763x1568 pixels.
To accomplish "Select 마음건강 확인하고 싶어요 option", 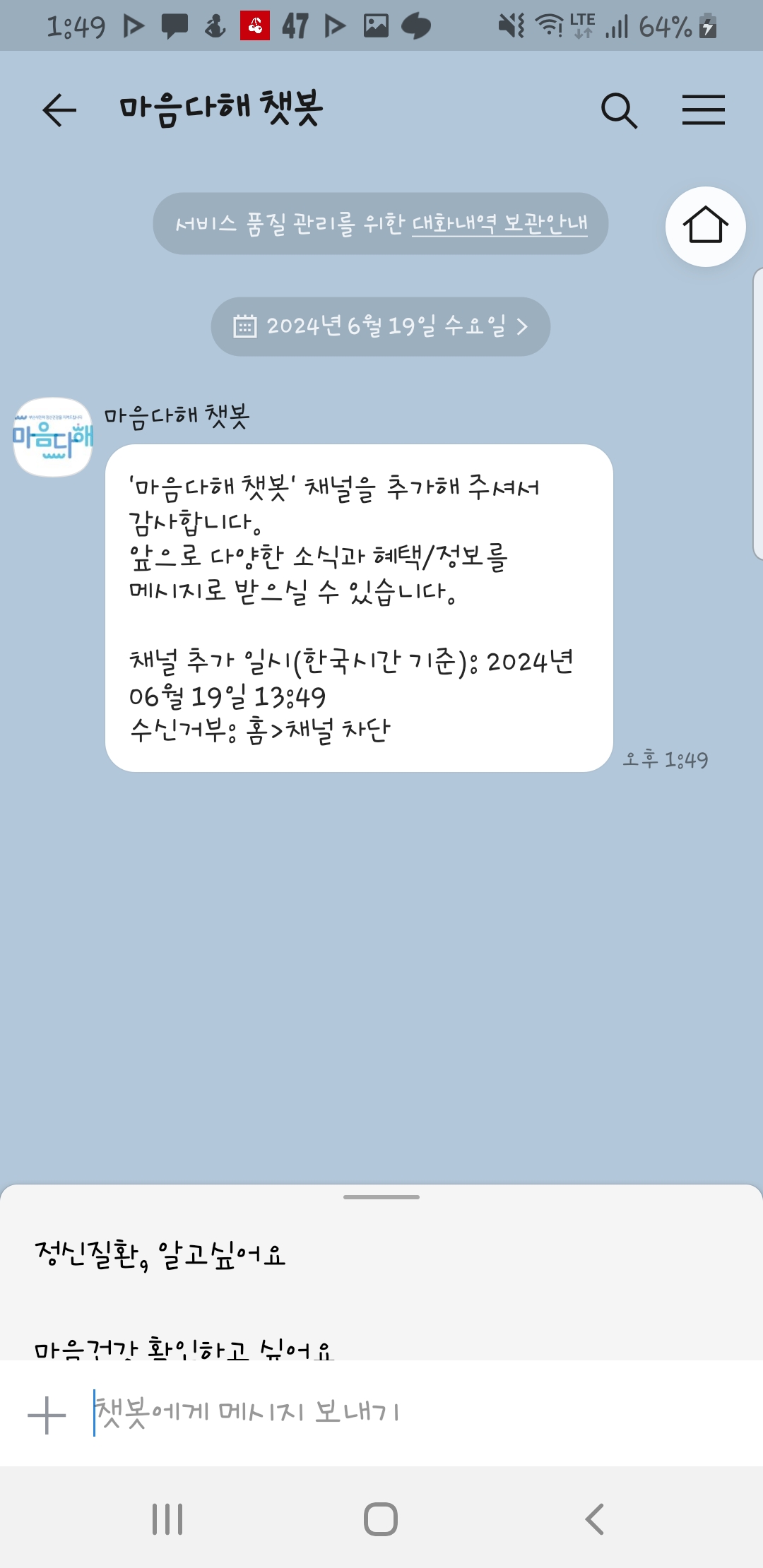I will [x=184, y=1348].
